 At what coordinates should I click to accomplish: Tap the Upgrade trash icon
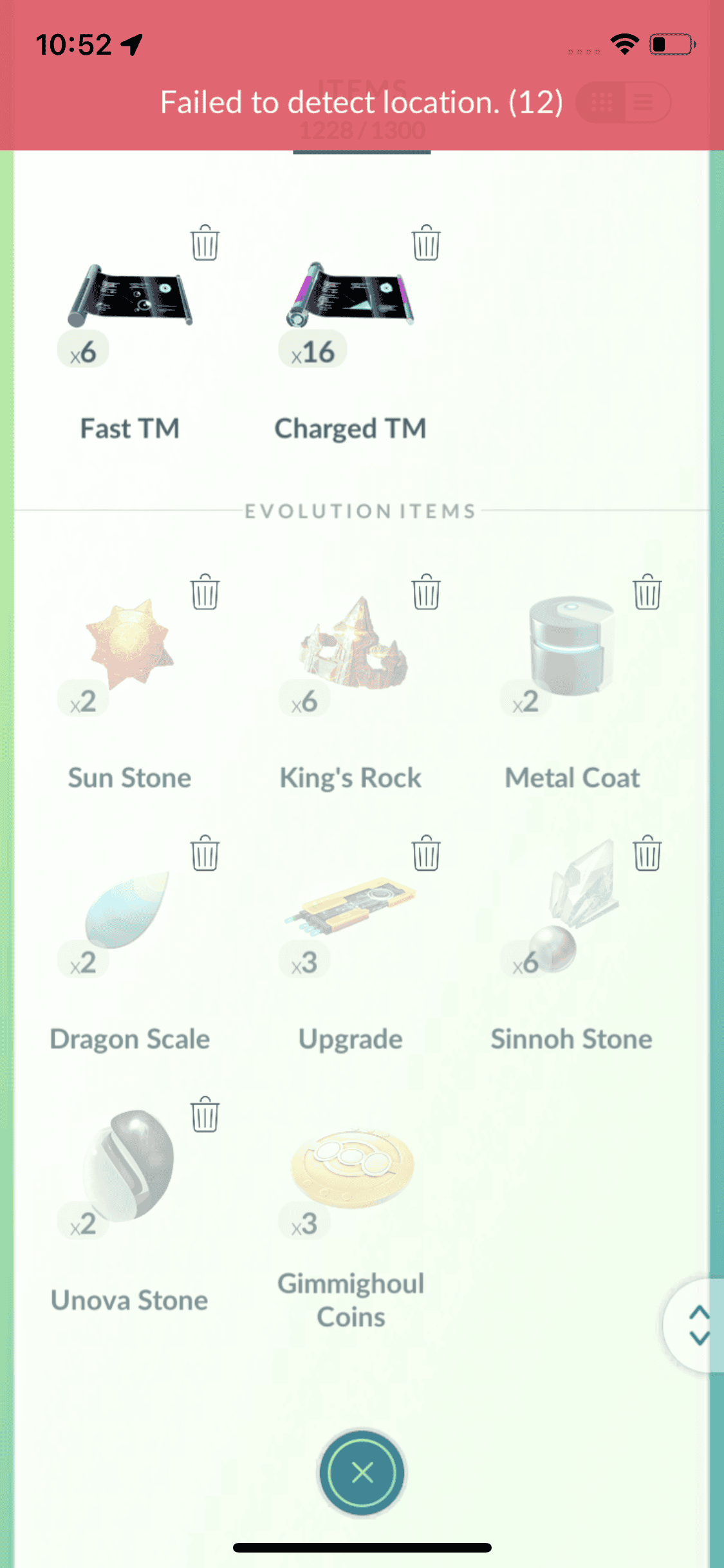click(x=426, y=854)
